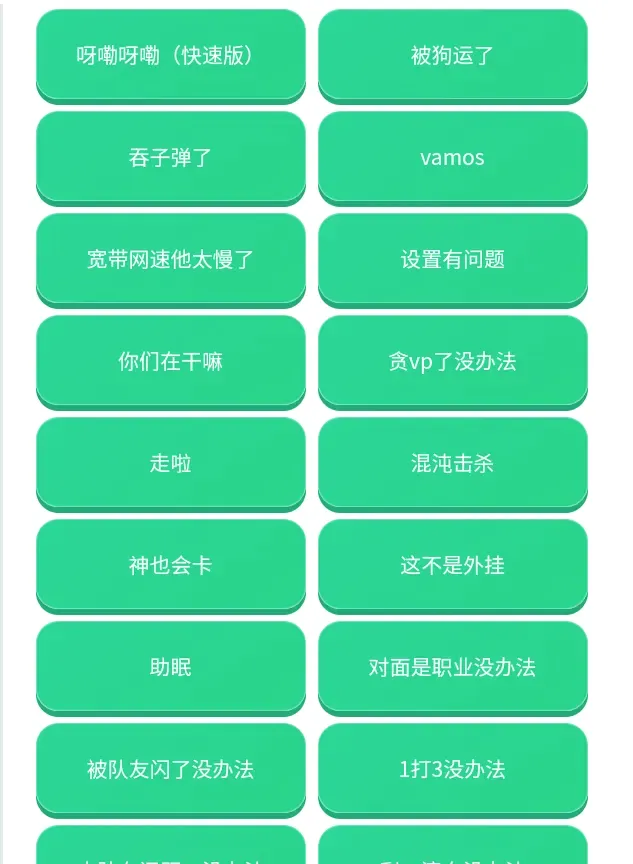The height and width of the screenshot is (864, 633).
Task: Choose the 神也会卡 button
Action: click(171, 566)
